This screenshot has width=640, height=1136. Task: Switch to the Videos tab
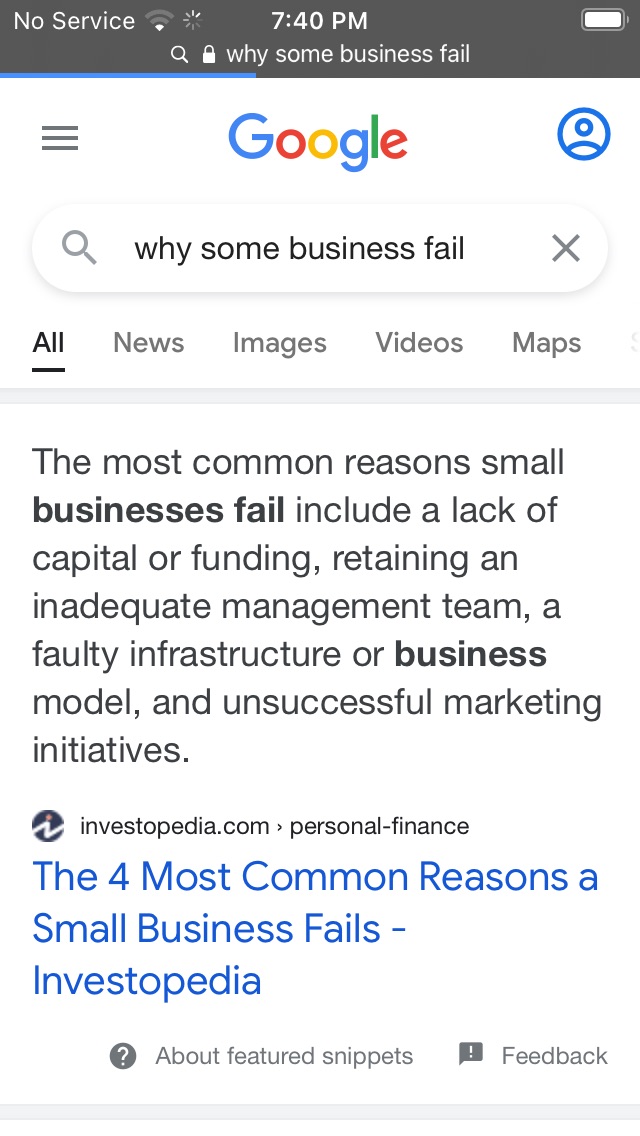[419, 343]
